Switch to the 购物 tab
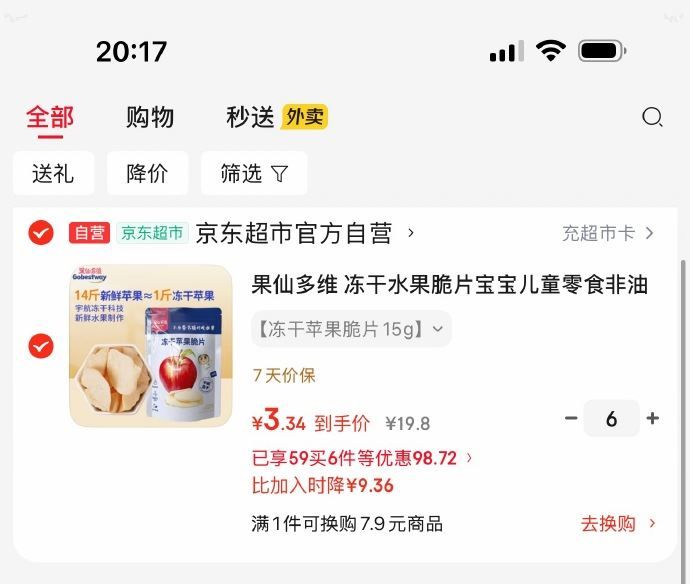 (150, 117)
